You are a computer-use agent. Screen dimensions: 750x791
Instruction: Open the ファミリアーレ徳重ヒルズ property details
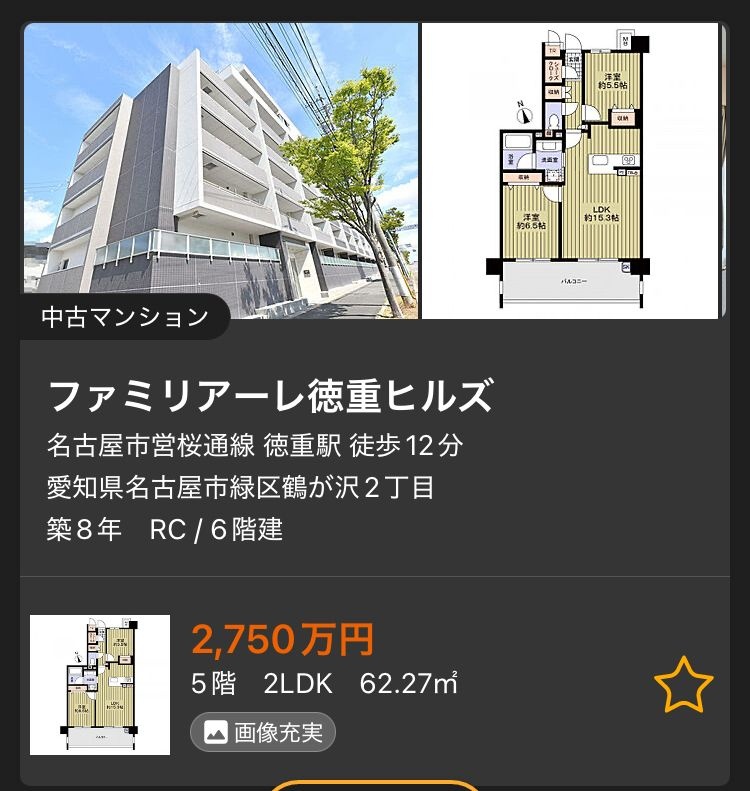click(270, 397)
